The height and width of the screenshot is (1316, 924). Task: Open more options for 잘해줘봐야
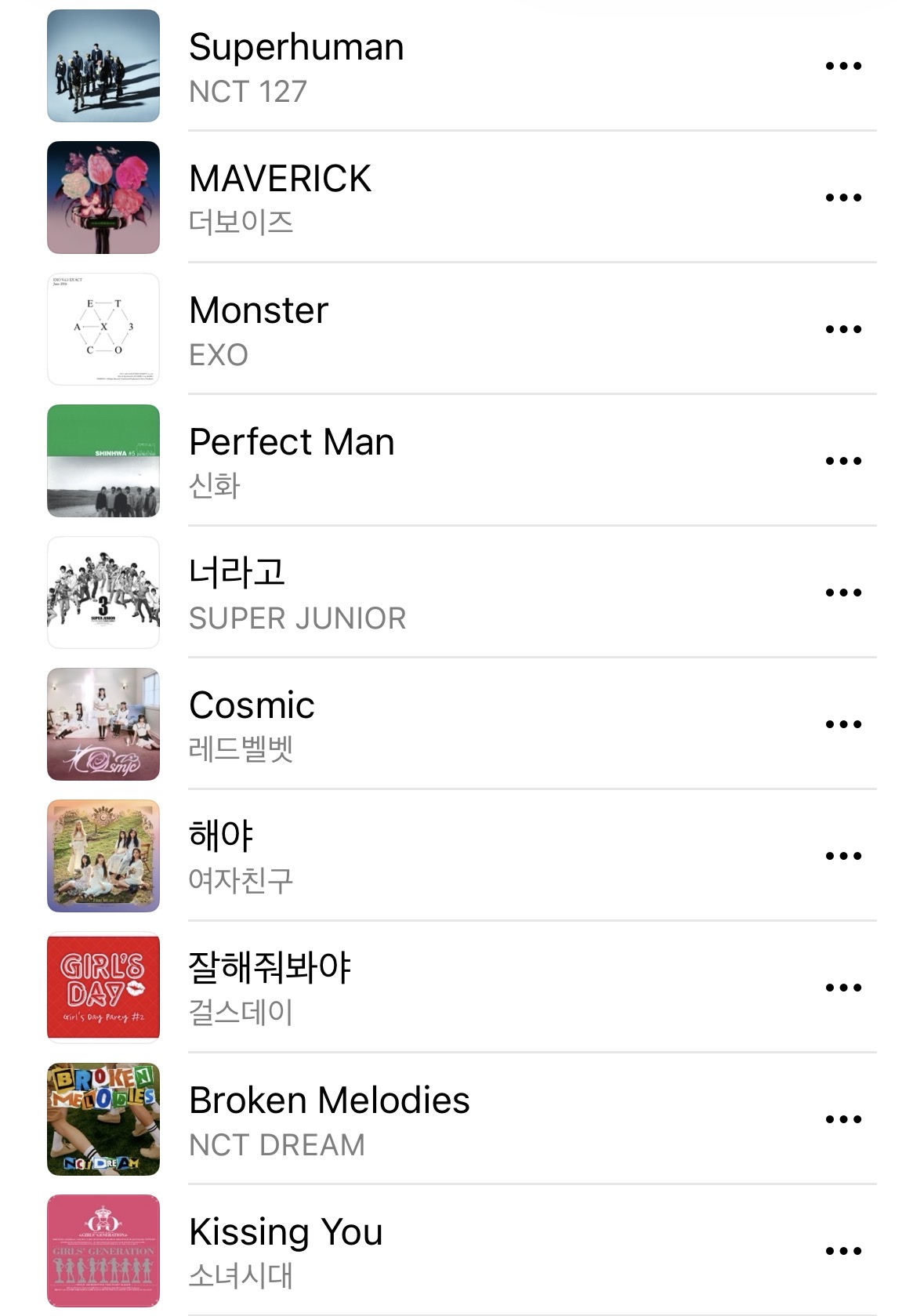[843, 988]
